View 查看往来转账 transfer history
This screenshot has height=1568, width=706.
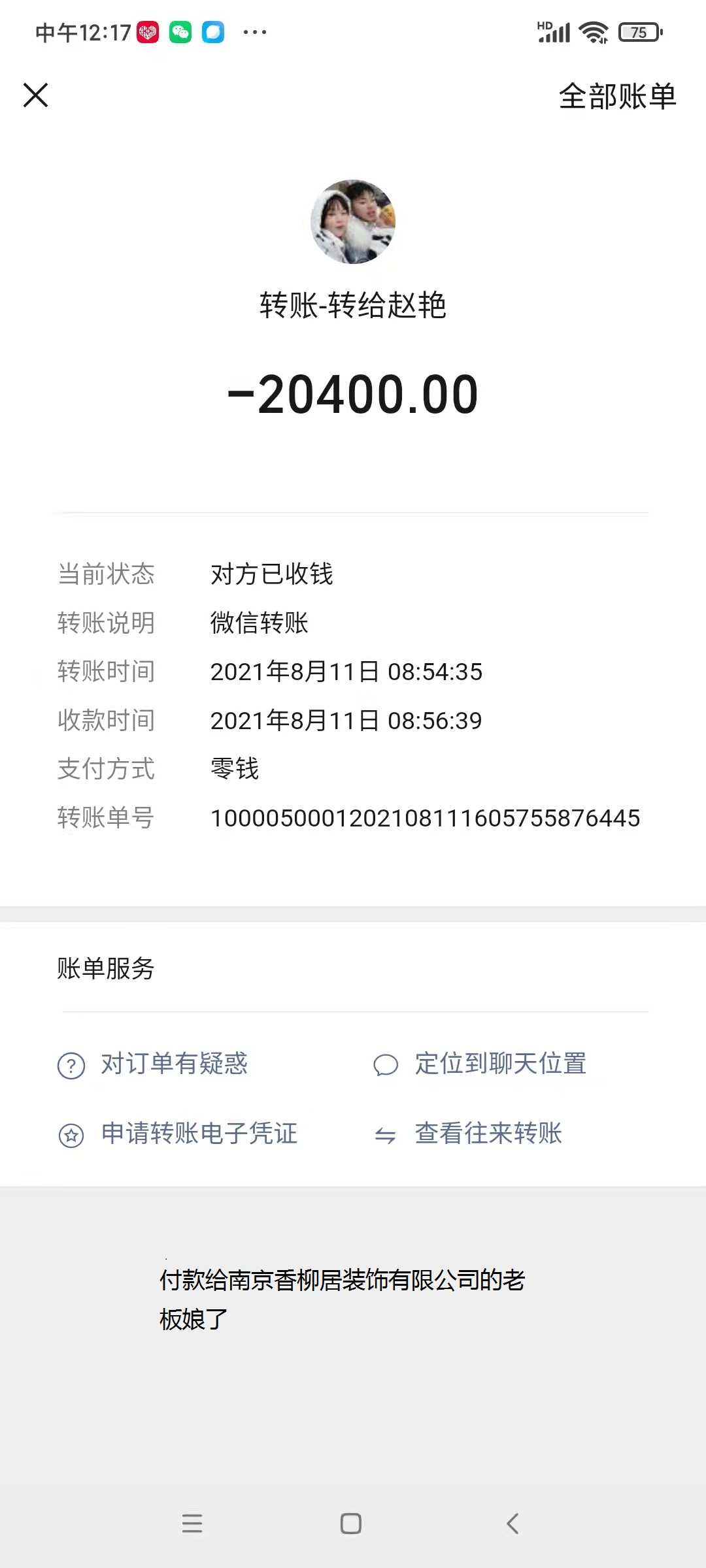[488, 1134]
